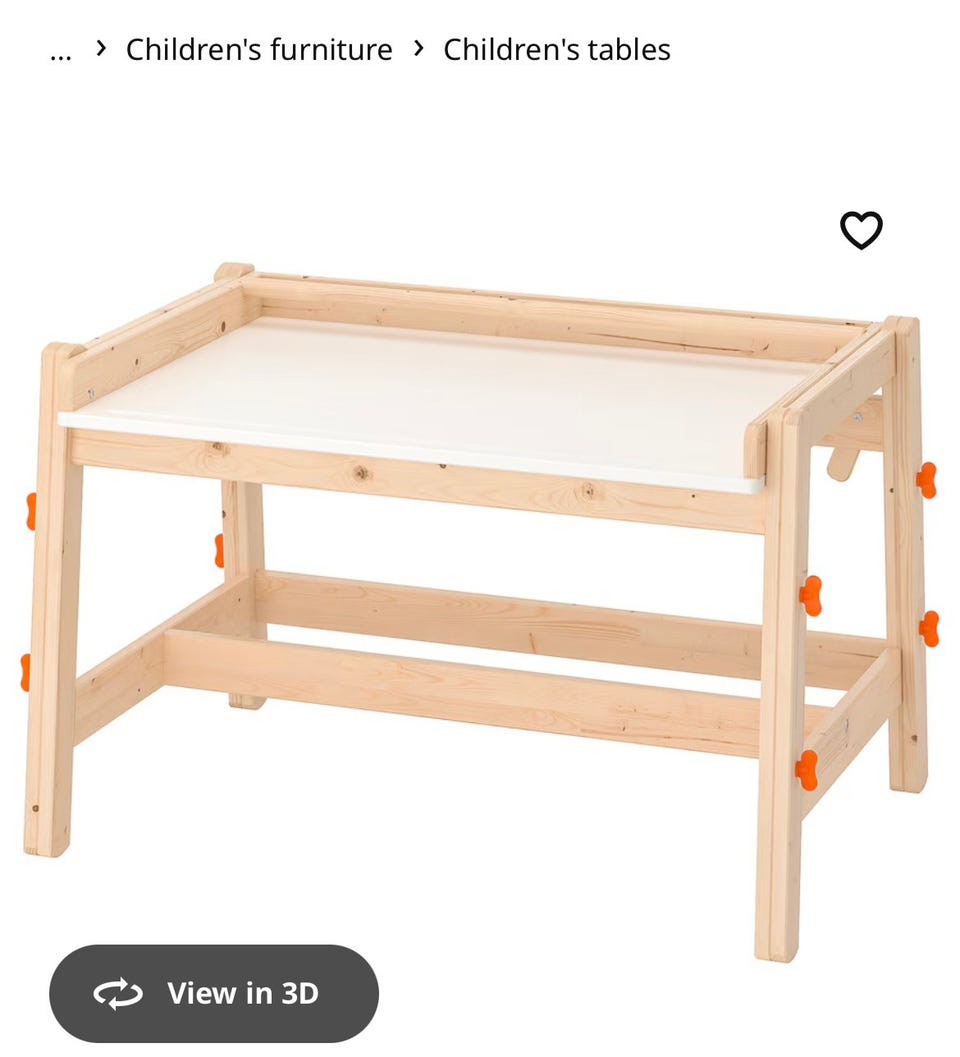
Task: Open the View in 3D button
Action: (214, 993)
